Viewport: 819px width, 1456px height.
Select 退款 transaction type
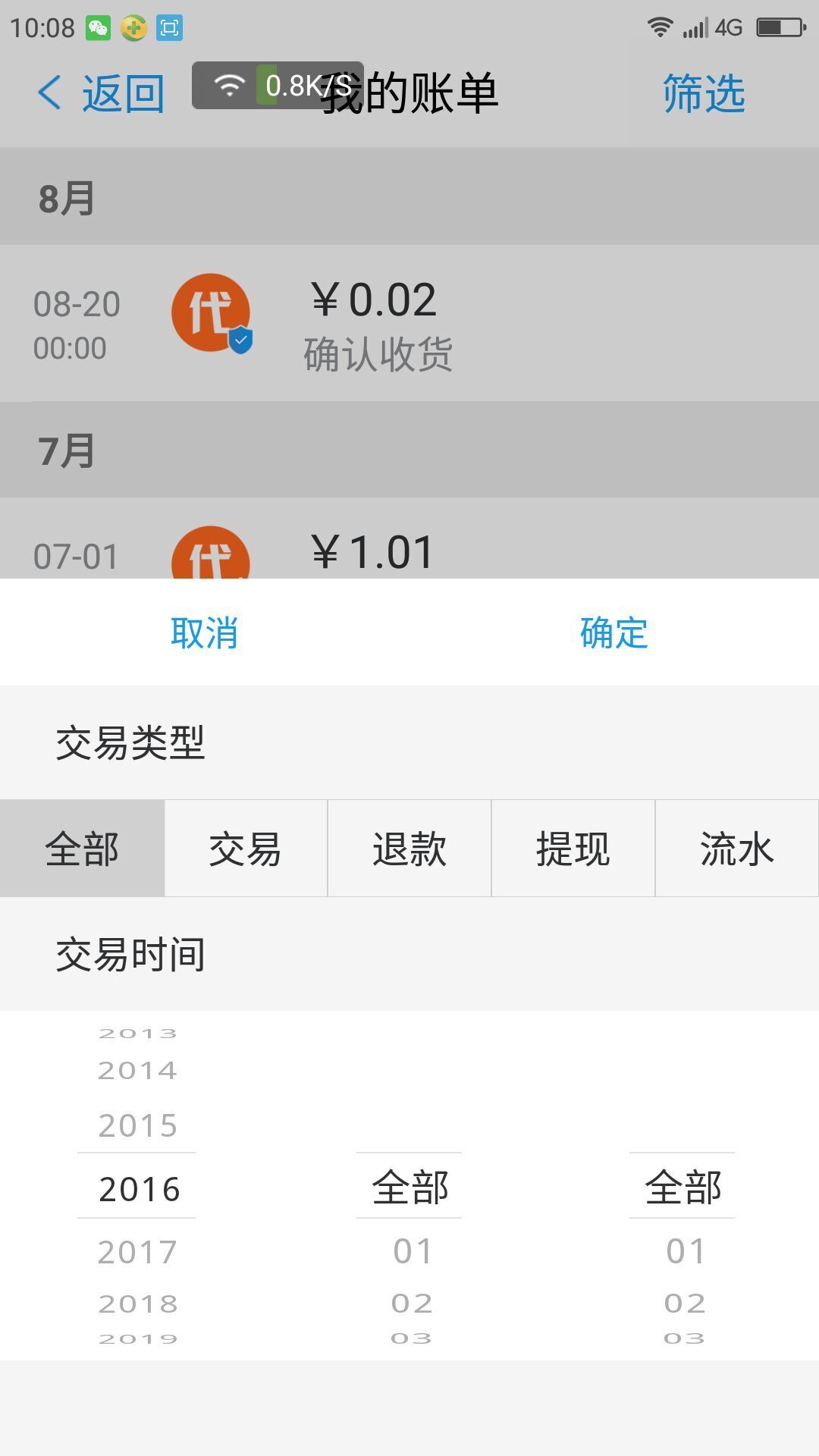[x=409, y=849]
